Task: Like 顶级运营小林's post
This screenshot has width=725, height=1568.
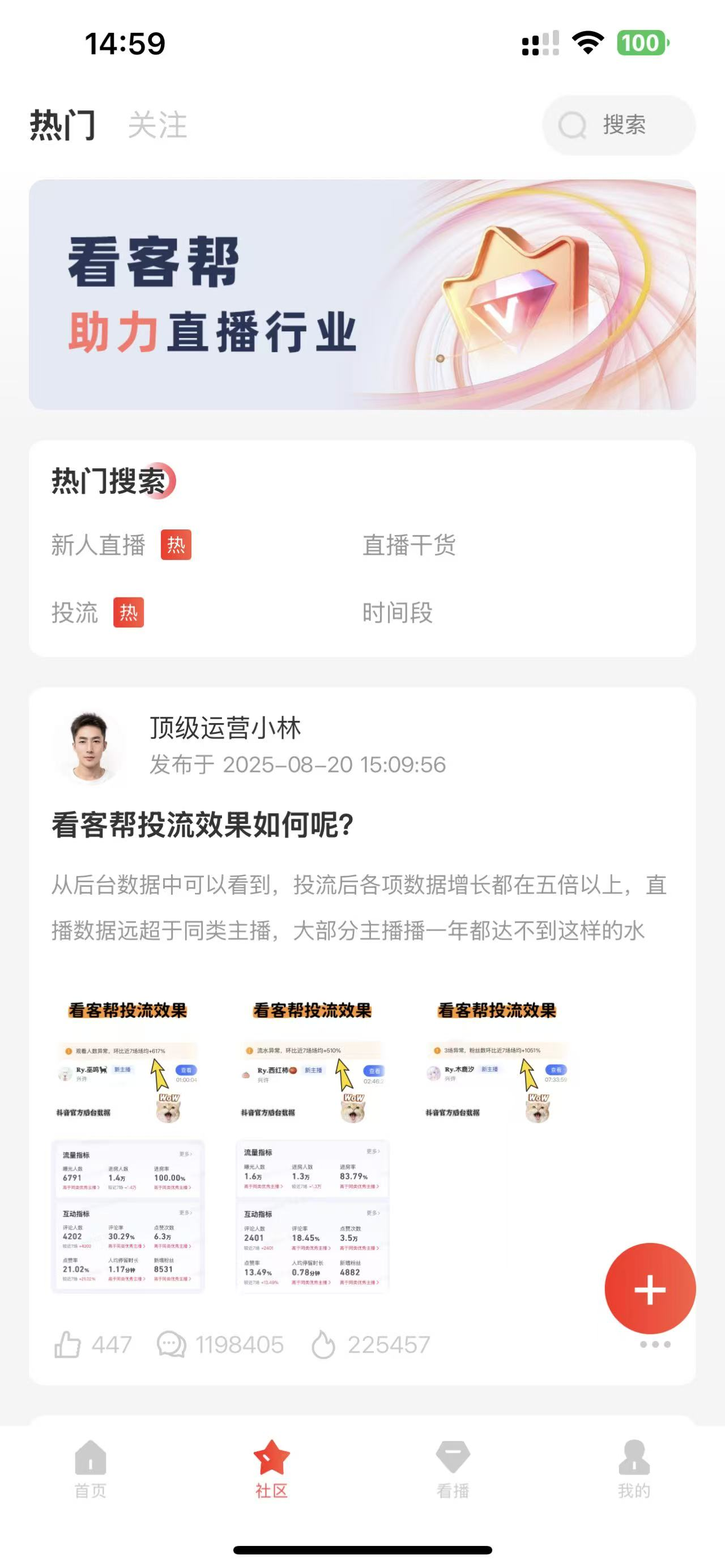Action: coord(67,1345)
